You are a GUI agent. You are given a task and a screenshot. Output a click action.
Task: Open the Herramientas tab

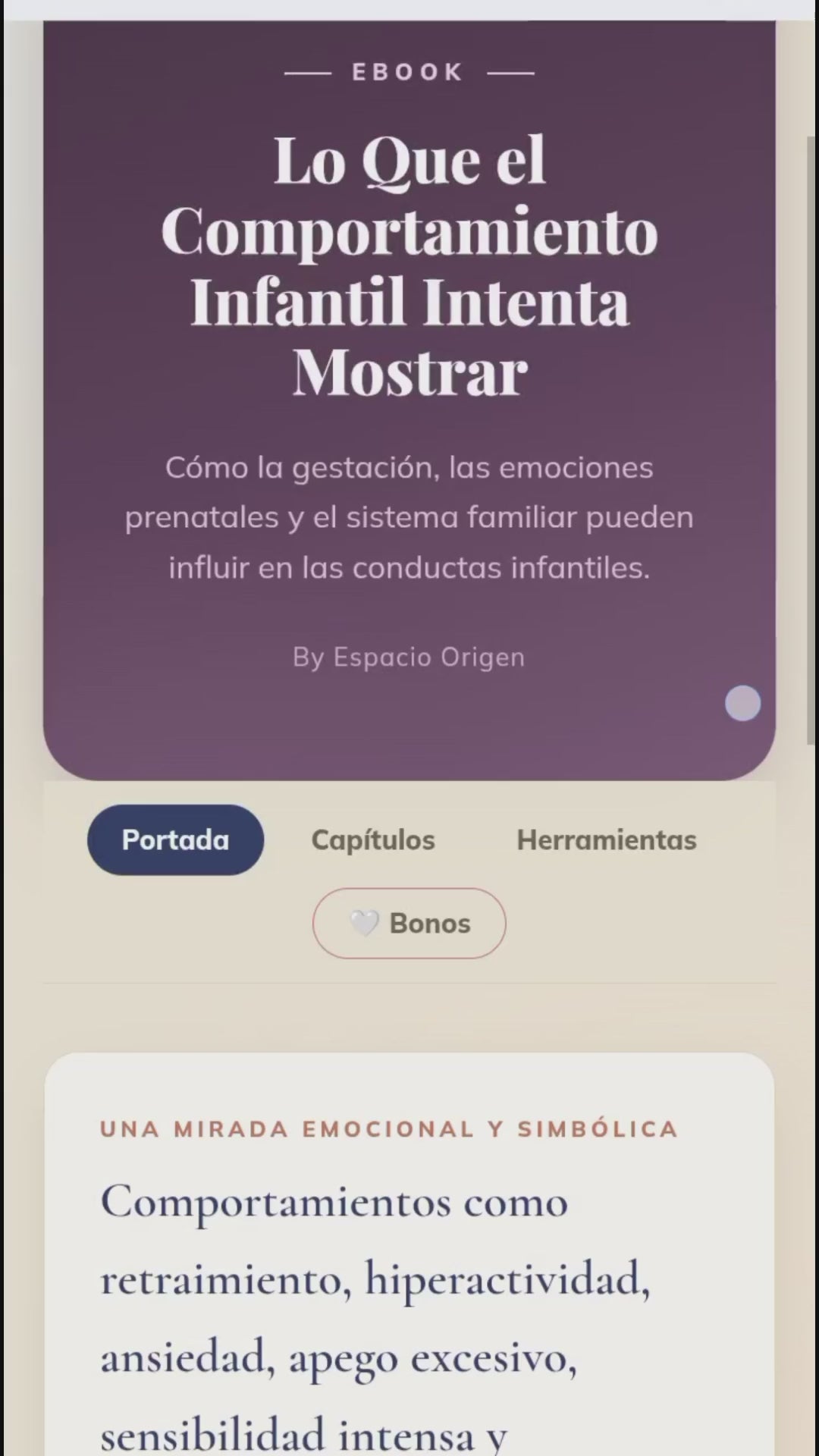pos(607,839)
